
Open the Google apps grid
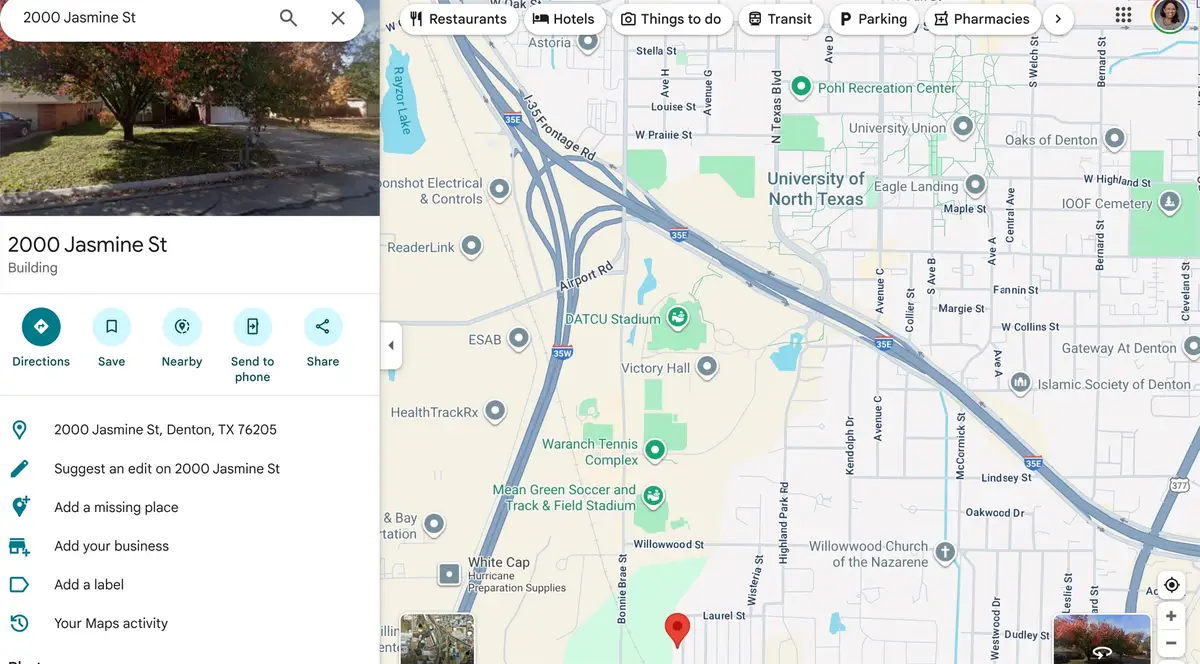(1123, 16)
